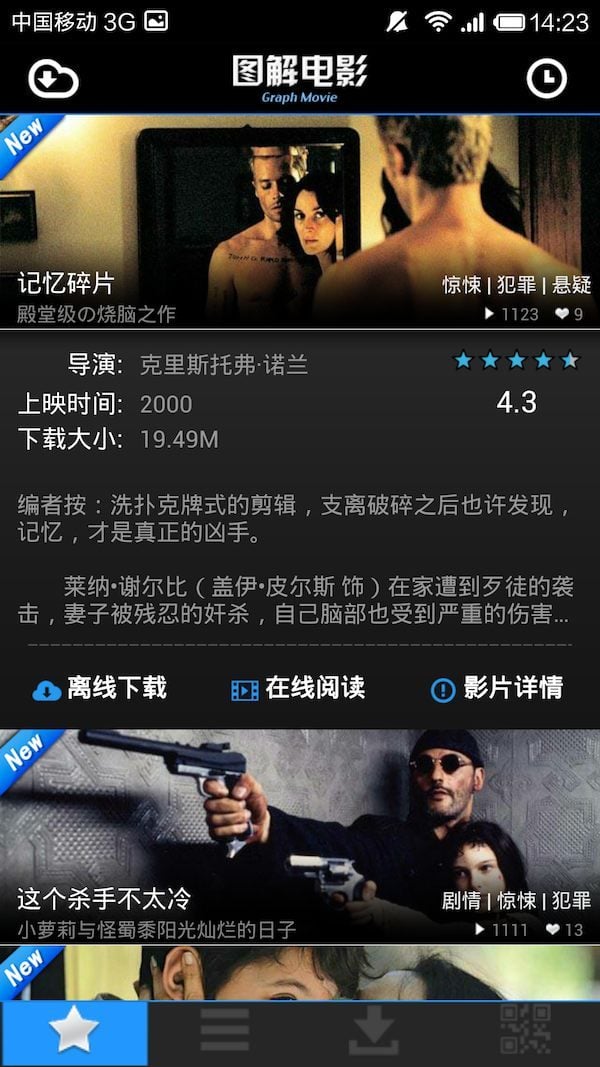
Task: Switch to the QR code tab
Action: click(x=525, y=1033)
